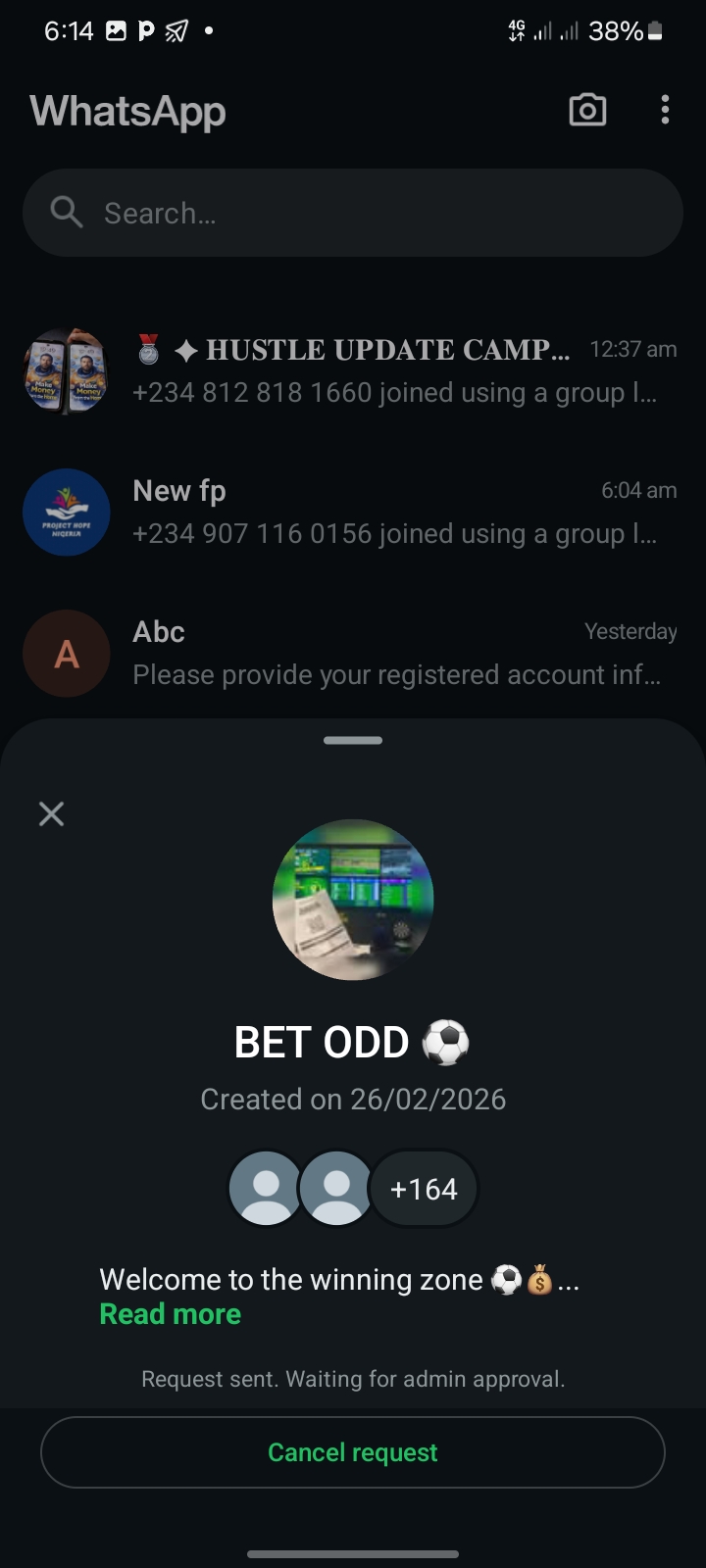View the +164 group members
Image resolution: width=706 pixels, height=1568 pixels.
(x=424, y=1189)
